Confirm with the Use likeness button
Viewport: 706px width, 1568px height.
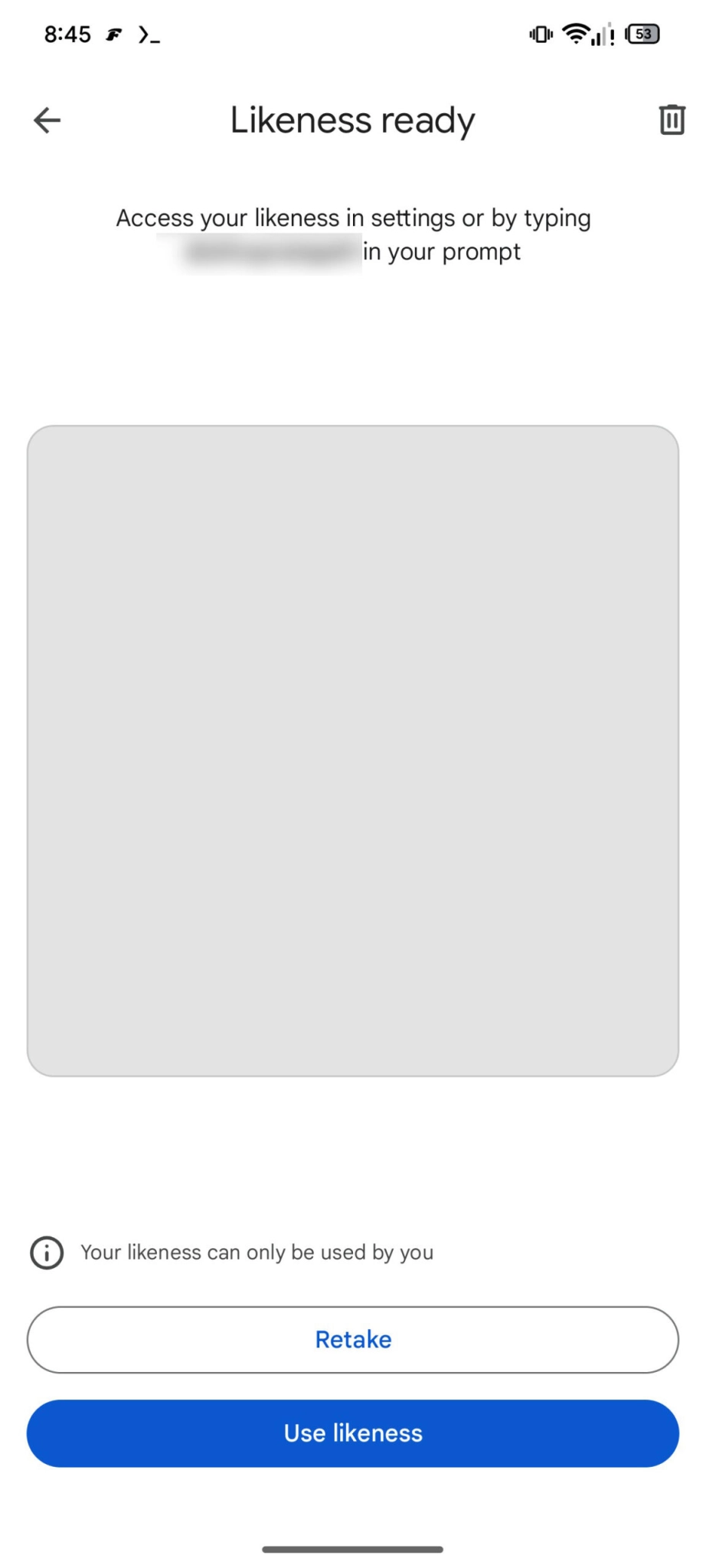pyautogui.click(x=353, y=1432)
